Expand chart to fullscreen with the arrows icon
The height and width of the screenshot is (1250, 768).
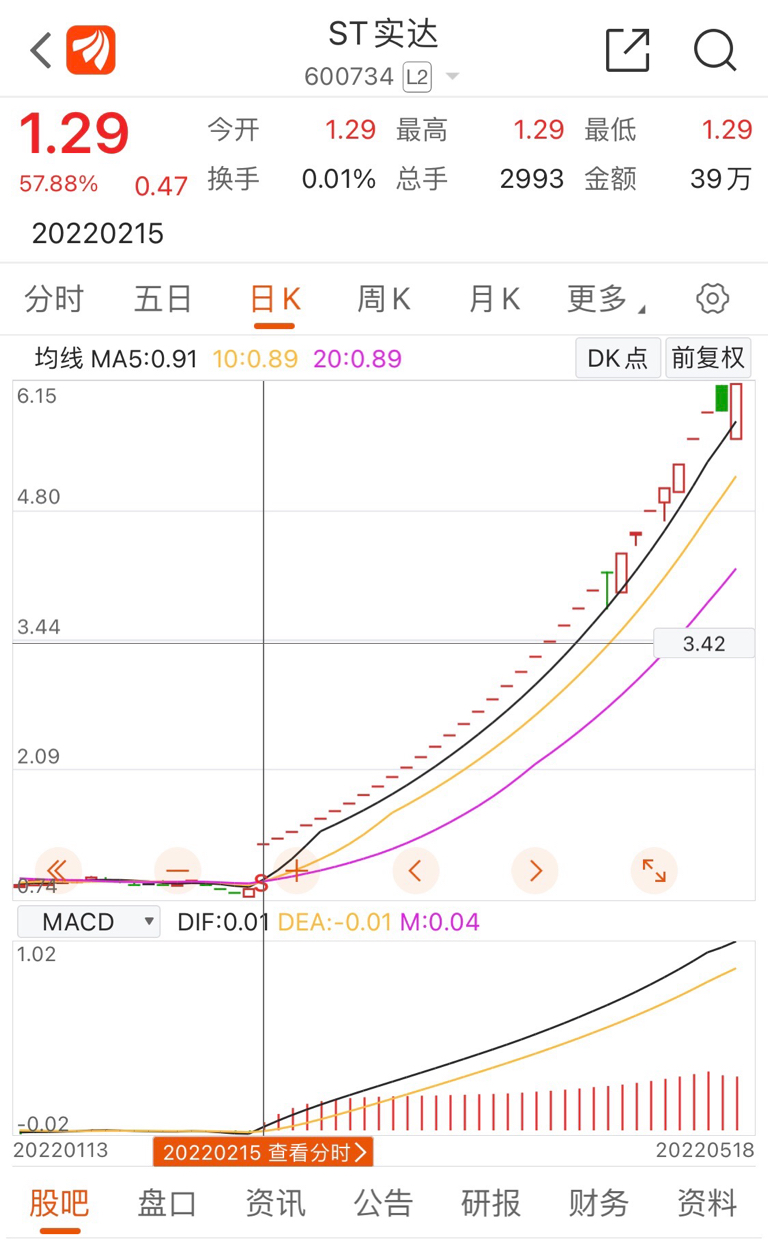pos(654,870)
